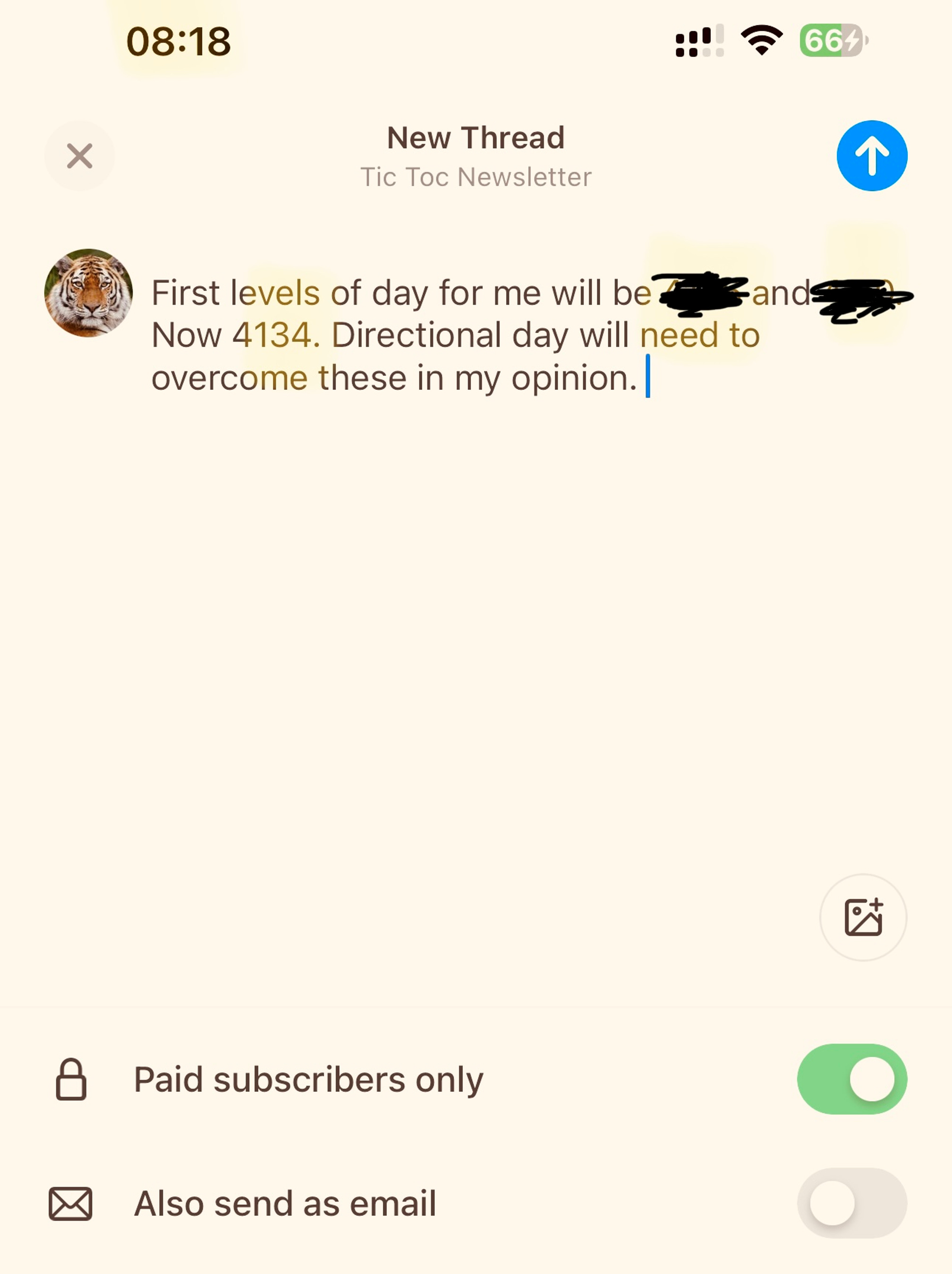Turn off Paid subscribers only
The height and width of the screenshot is (1274, 952).
pyautogui.click(x=852, y=1079)
